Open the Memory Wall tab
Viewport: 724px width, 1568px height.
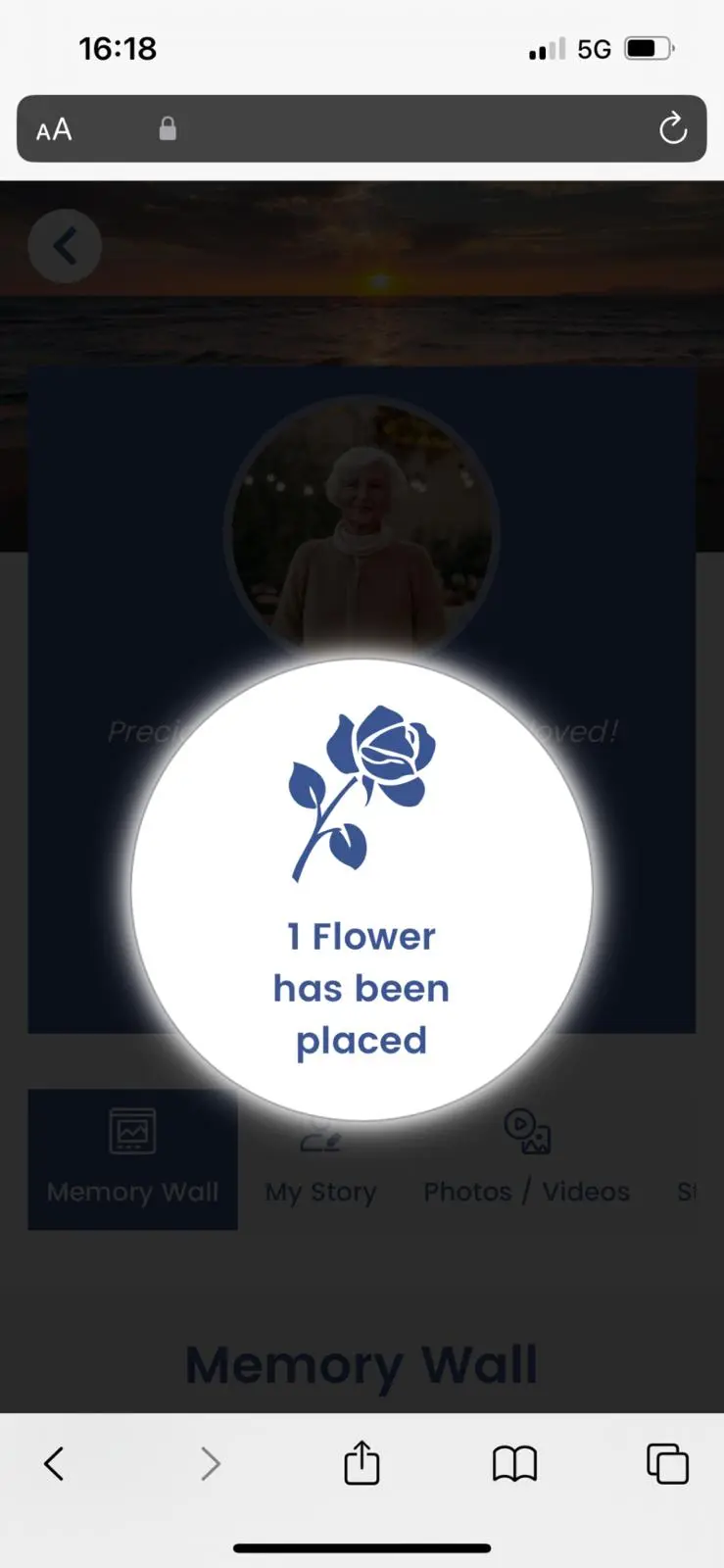click(x=132, y=1159)
